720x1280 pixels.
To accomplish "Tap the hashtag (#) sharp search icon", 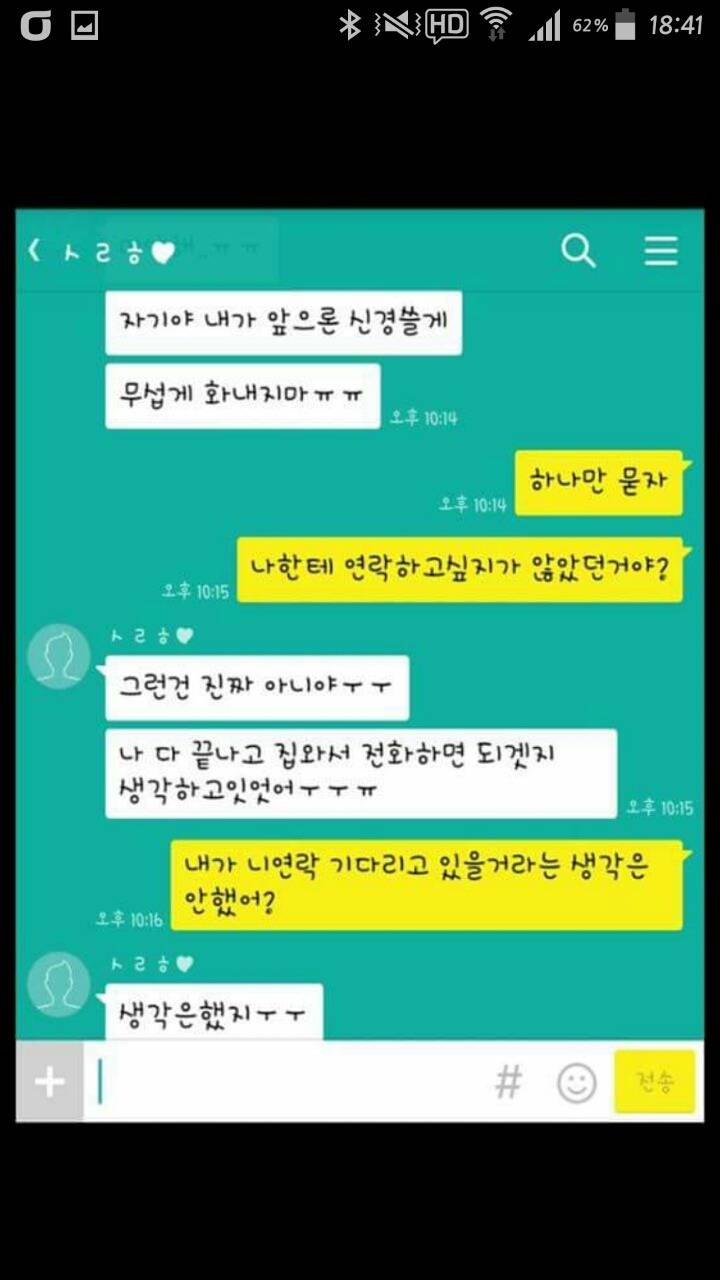I will (x=509, y=1080).
